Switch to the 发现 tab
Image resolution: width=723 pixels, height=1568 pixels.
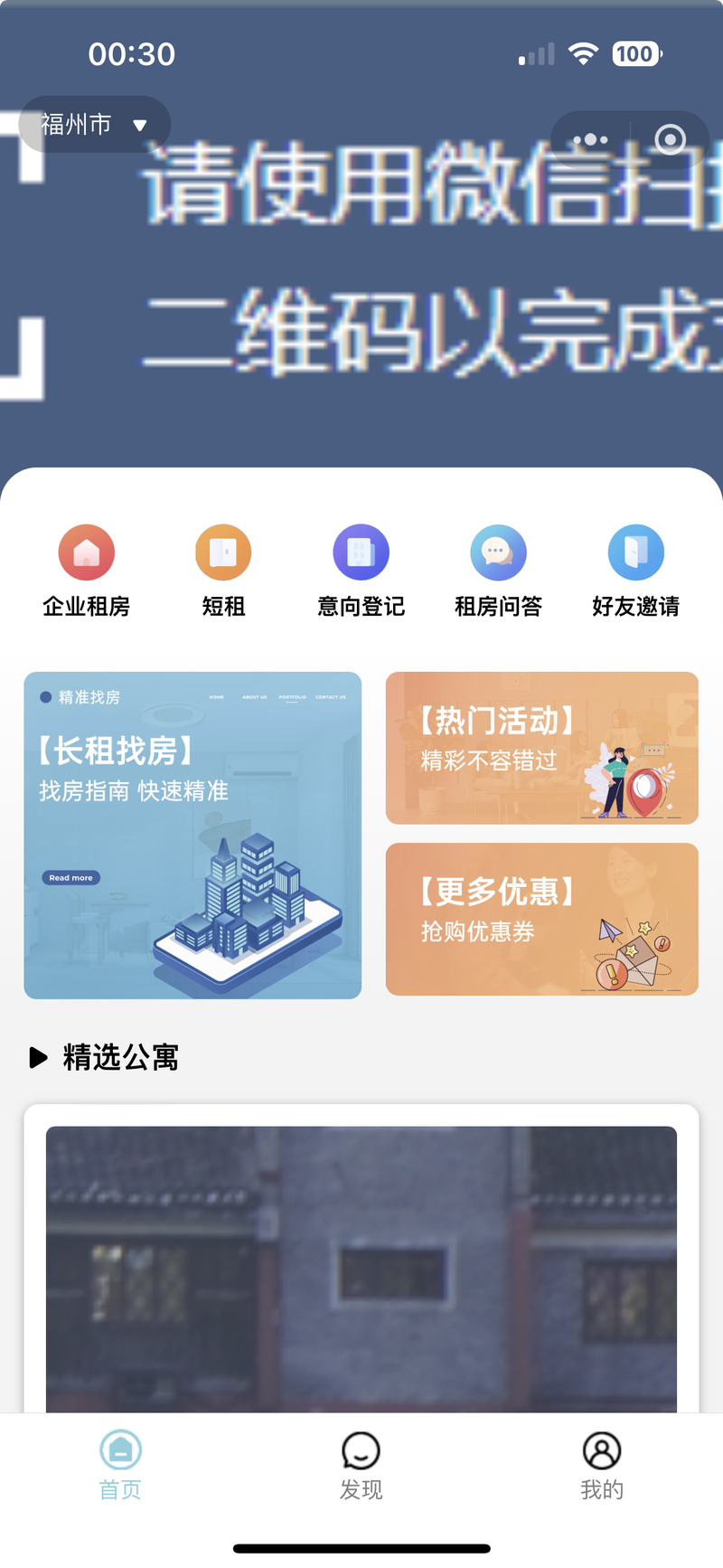[361, 1465]
